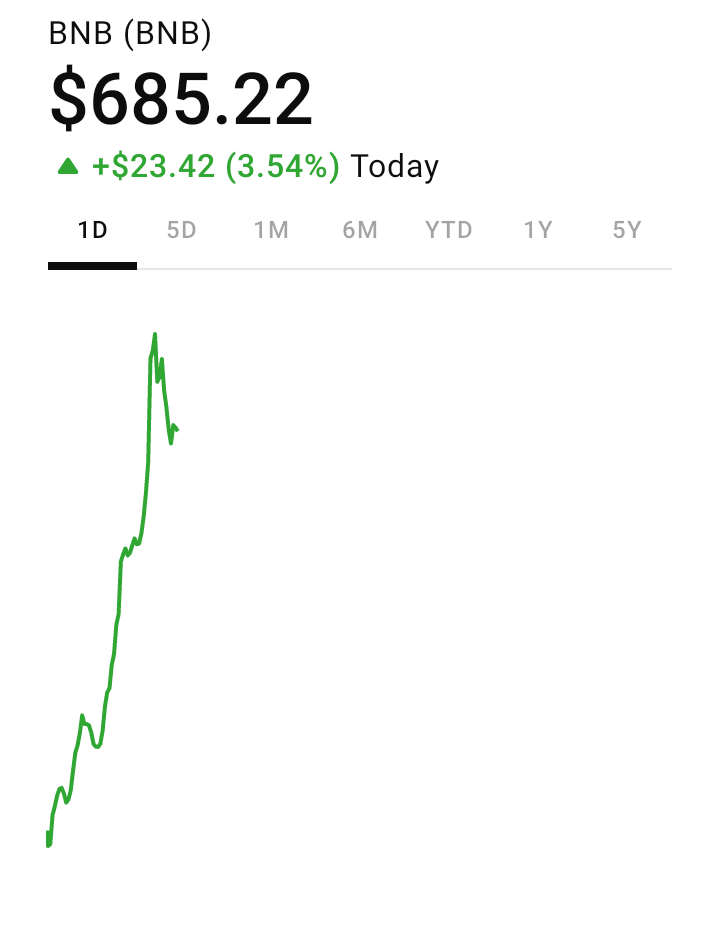Screen dimensions: 719x939
Task: Select the 1D time range
Action: click(92, 231)
